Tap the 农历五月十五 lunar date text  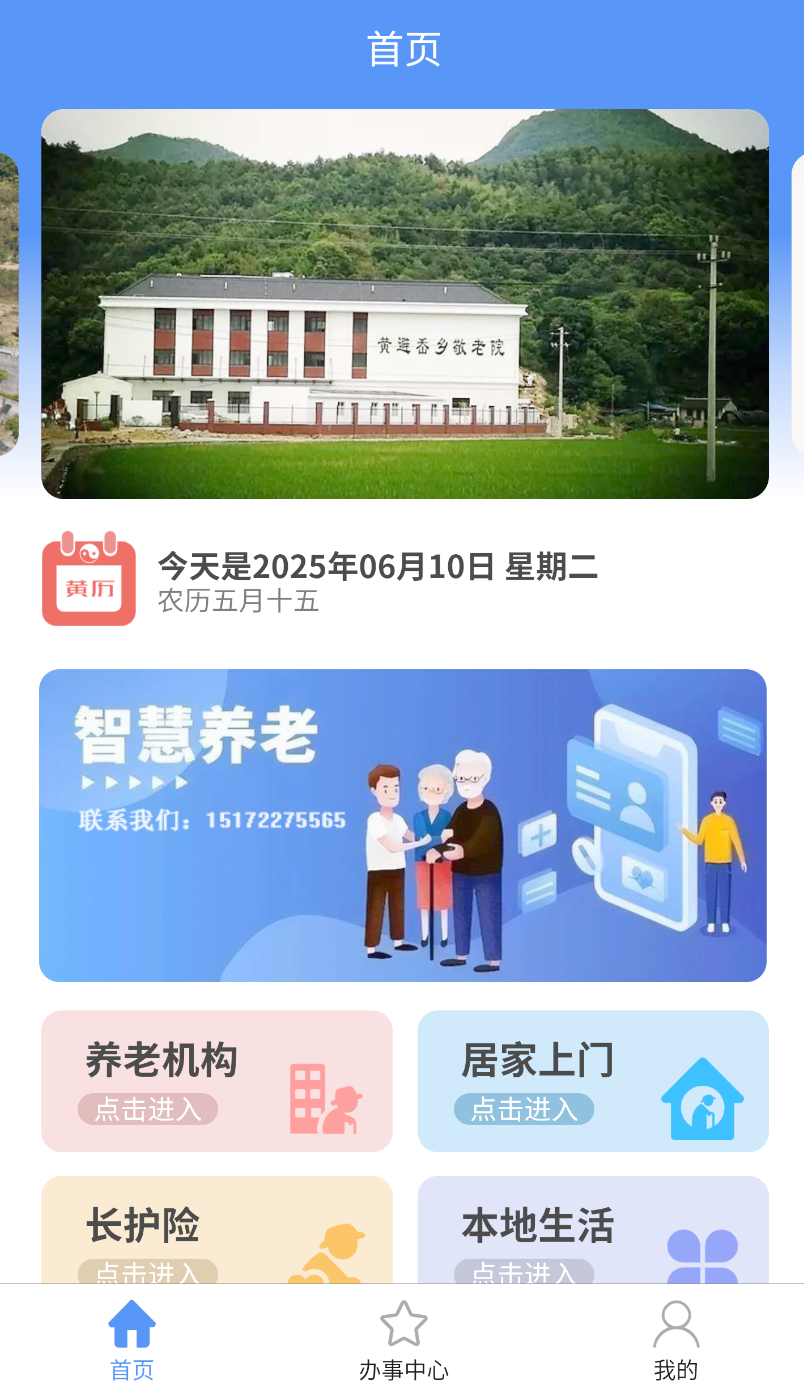pyautogui.click(x=236, y=602)
